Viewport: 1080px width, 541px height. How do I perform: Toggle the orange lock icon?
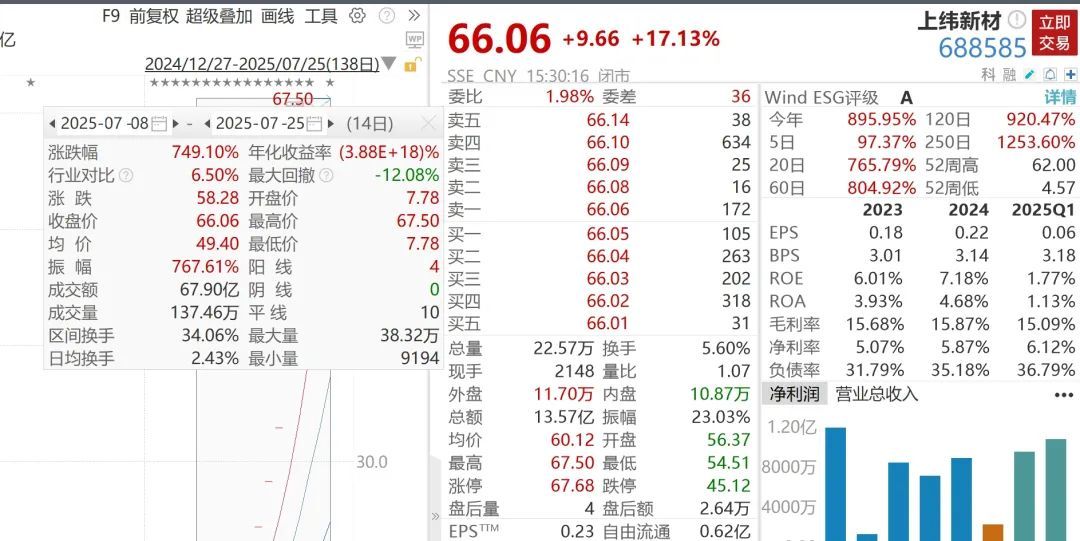click(412, 64)
